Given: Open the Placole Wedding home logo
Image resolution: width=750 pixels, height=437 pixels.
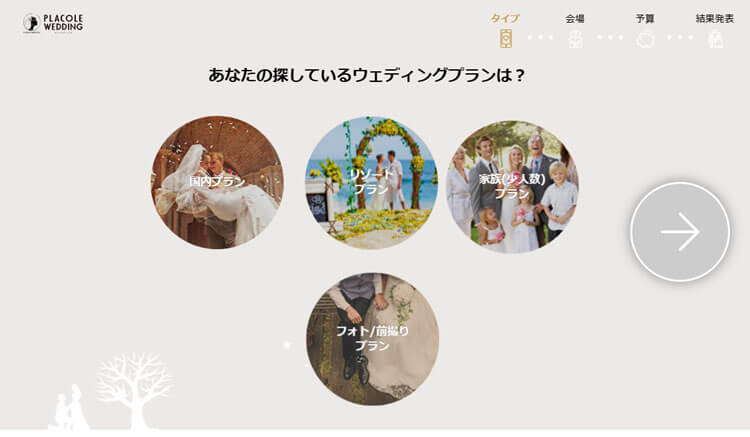Looking at the screenshot, I should pyautogui.click(x=54, y=22).
